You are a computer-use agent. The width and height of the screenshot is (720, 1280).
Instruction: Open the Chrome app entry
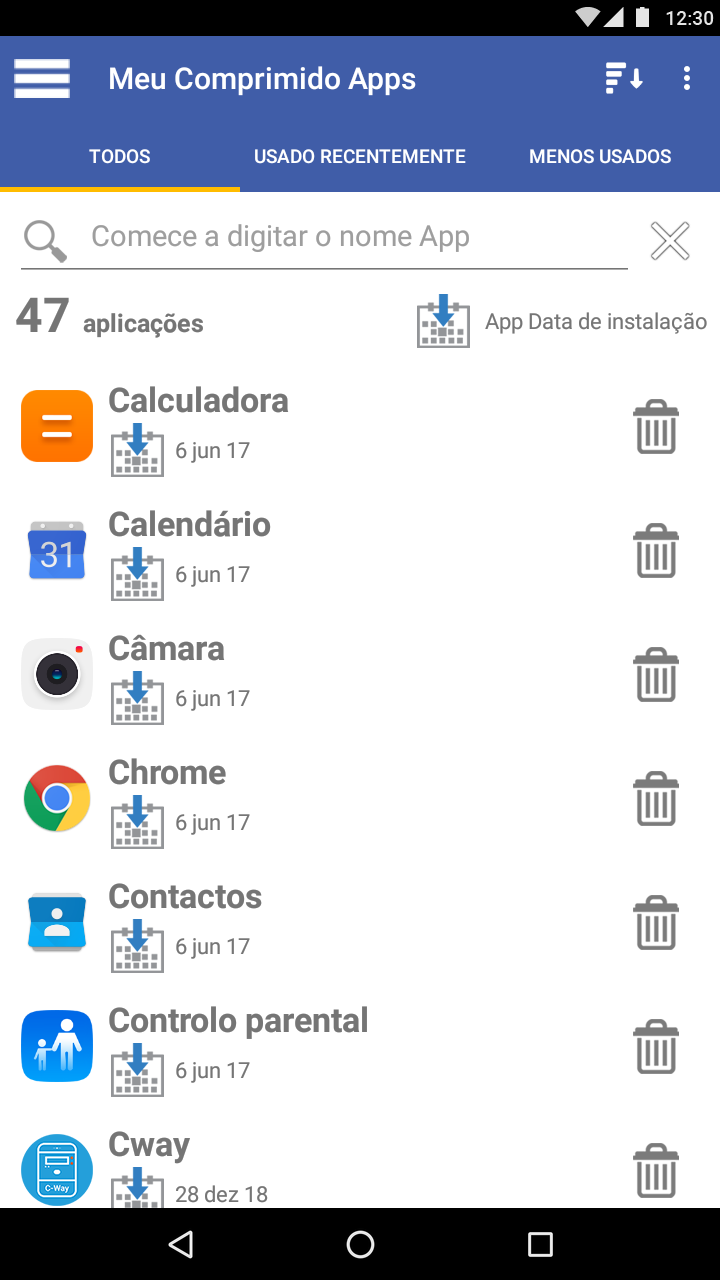coord(310,799)
